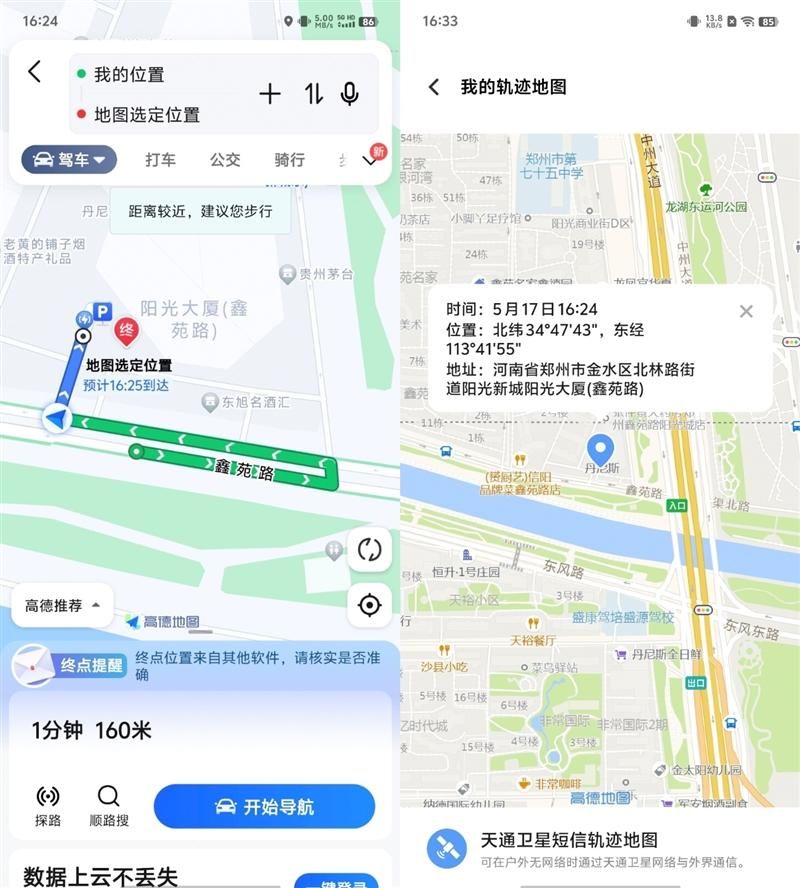Close the location details popup
The width and height of the screenshot is (800, 888).
pos(746,311)
